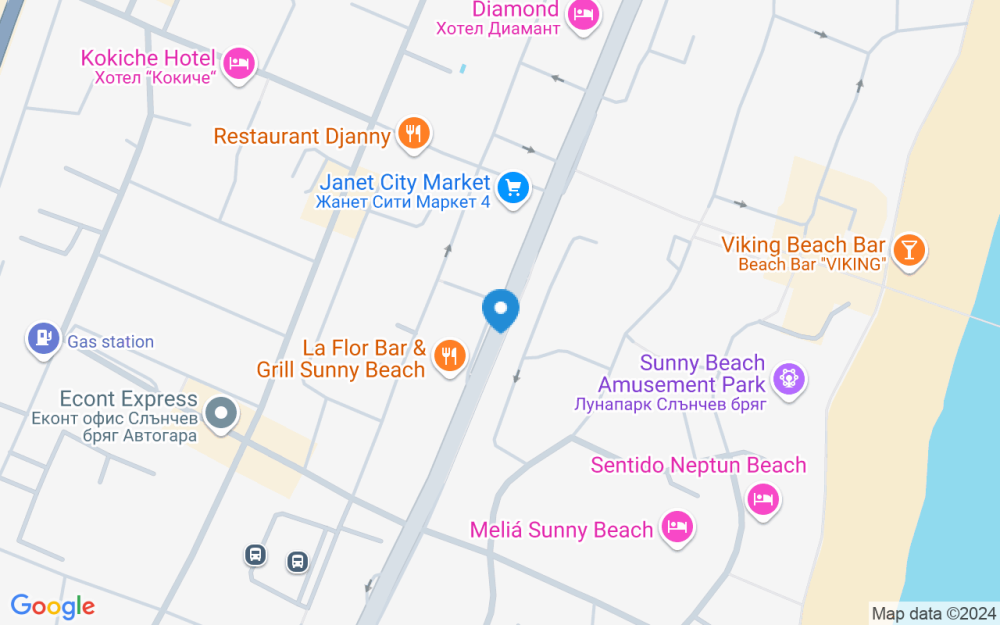Open the Econt Express office pin
This screenshot has width=1000, height=625.
[x=221, y=415]
